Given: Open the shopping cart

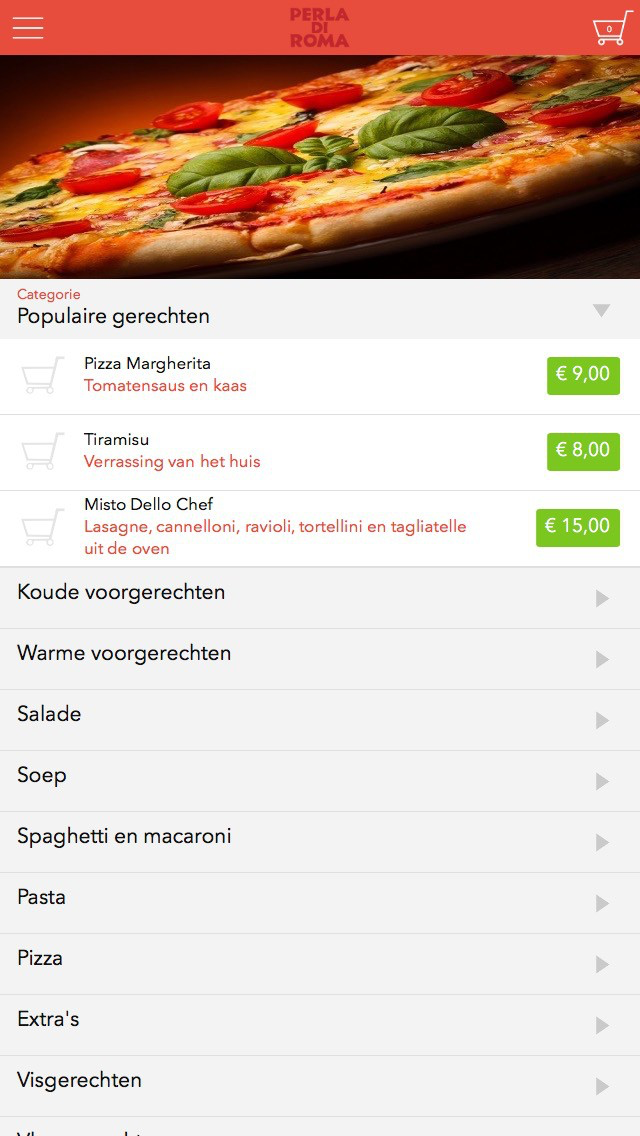Looking at the screenshot, I should click(x=610, y=28).
